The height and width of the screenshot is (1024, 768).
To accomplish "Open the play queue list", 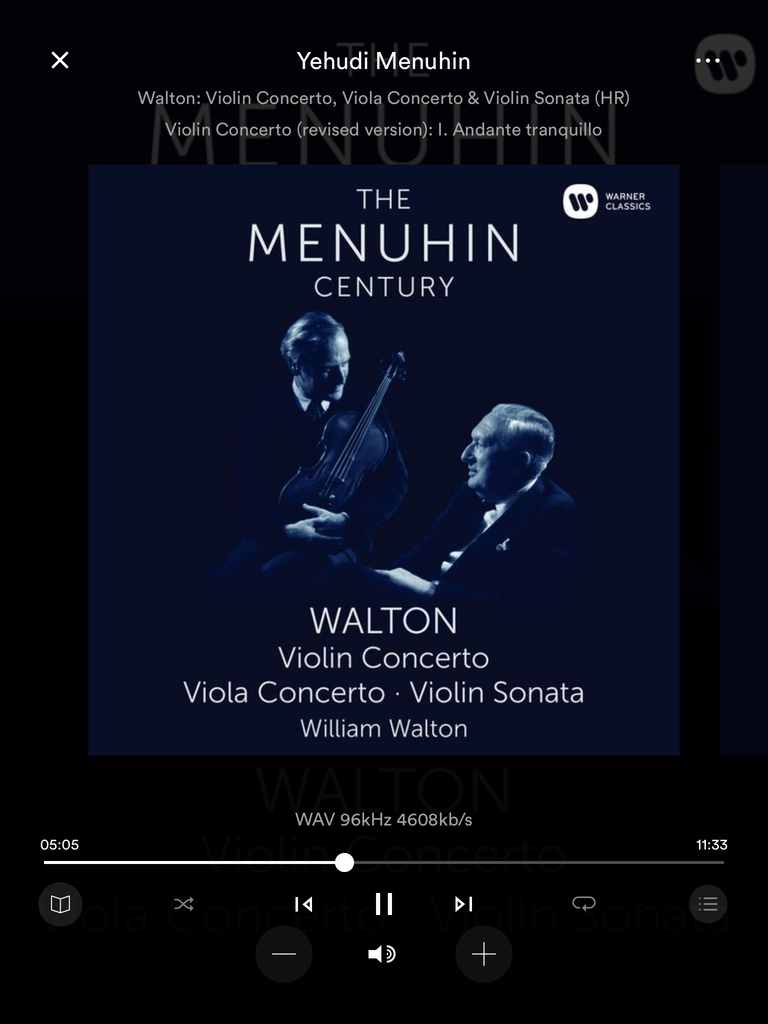I will click(x=708, y=904).
